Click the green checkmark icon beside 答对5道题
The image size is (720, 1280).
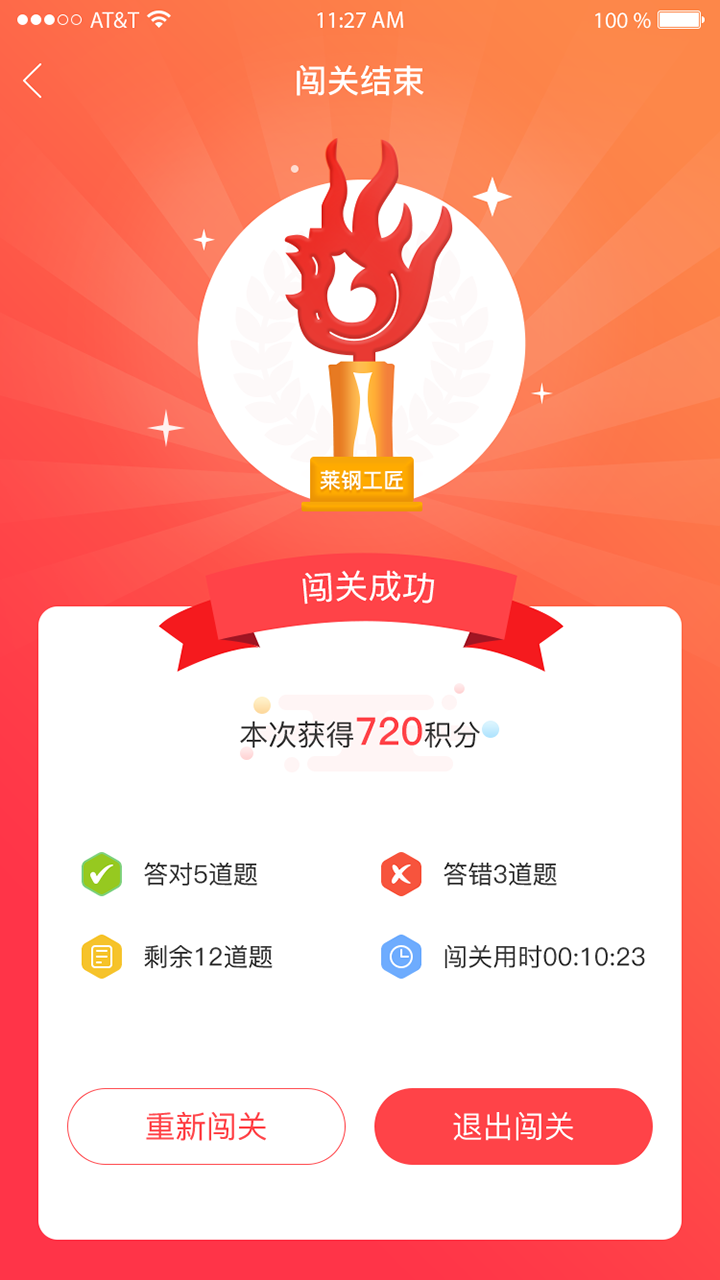click(101, 873)
